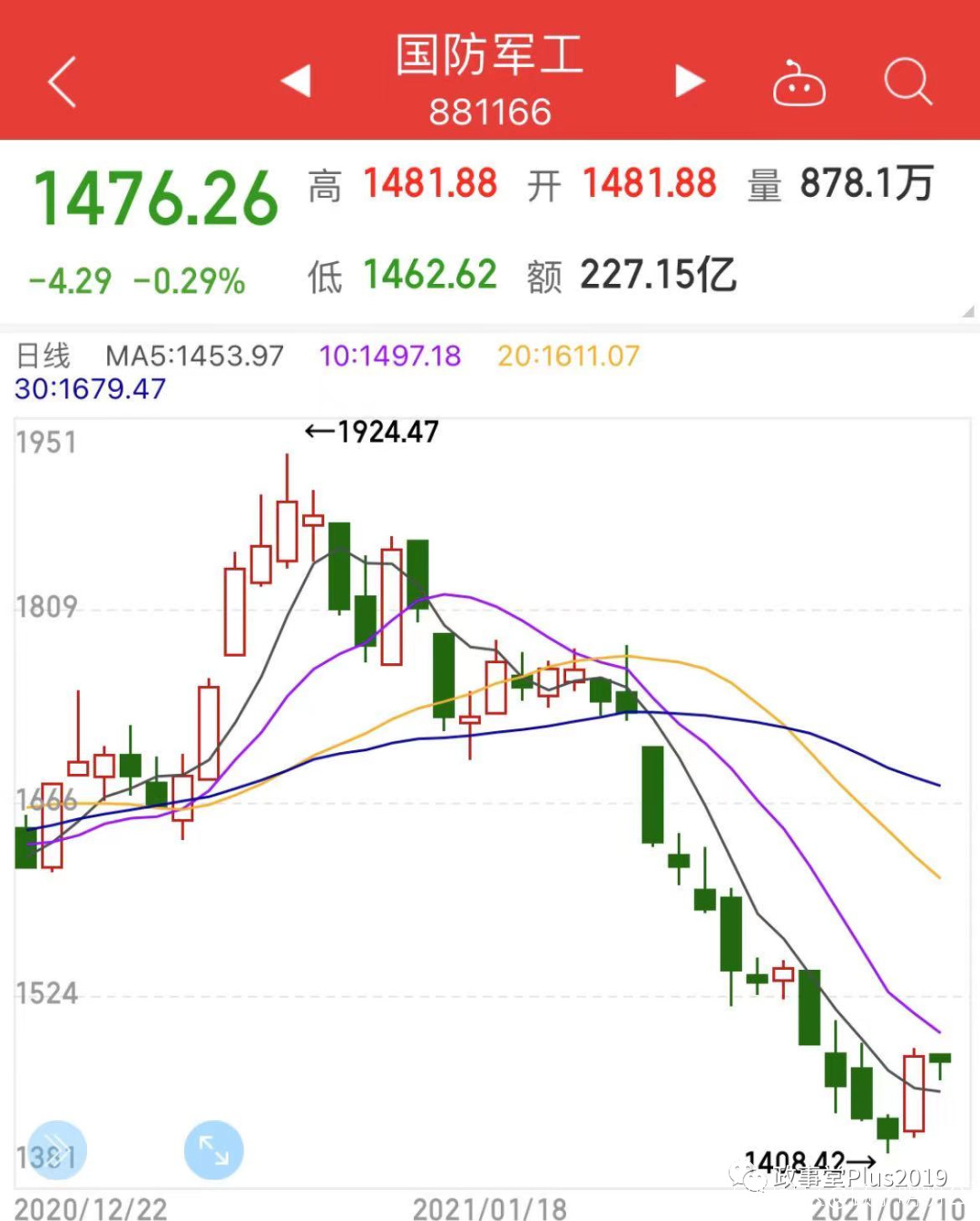
Task: Go back using the header arrow
Action: (x=62, y=82)
